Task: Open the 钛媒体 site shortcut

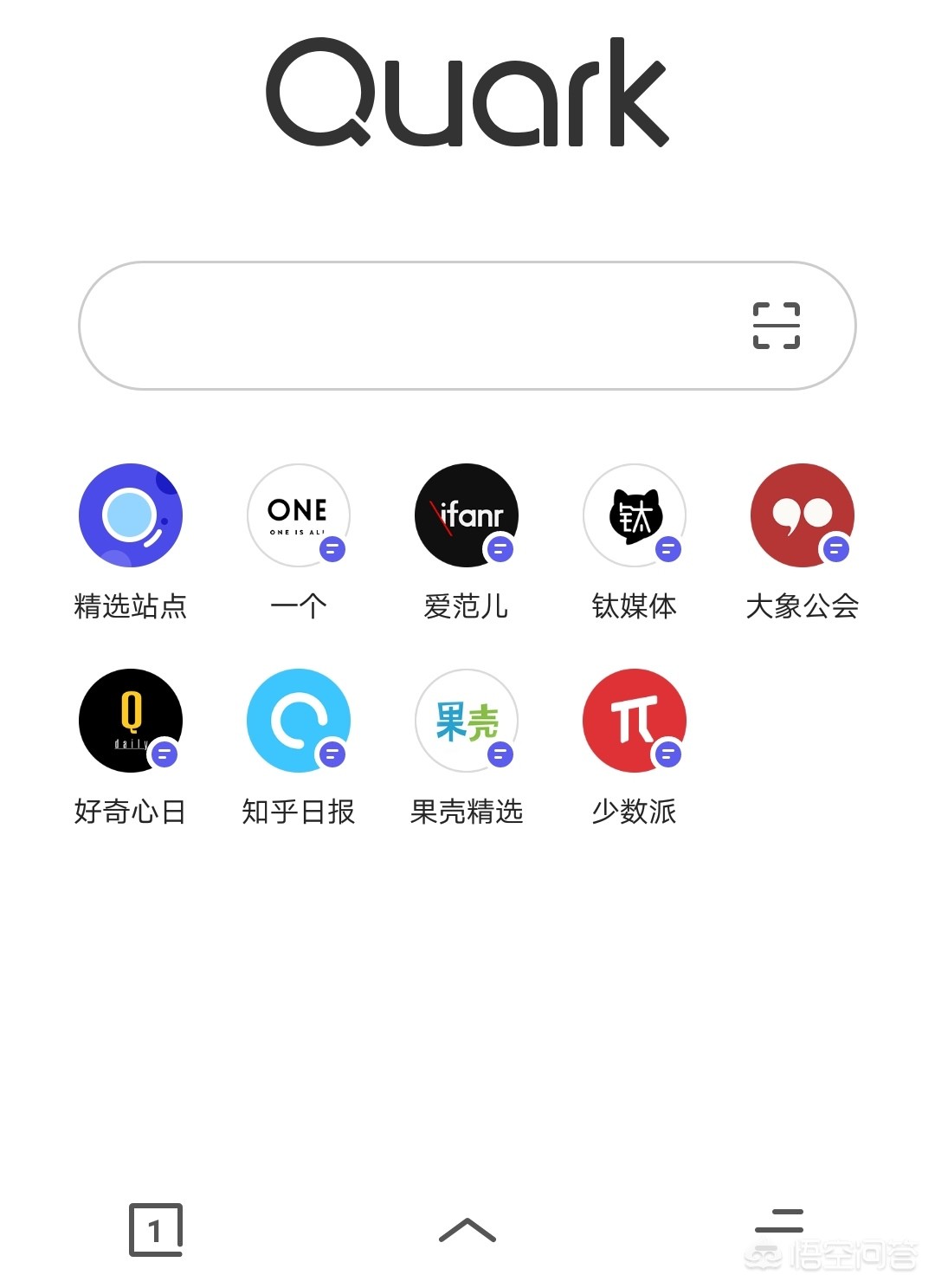Action: [x=635, y=516]
